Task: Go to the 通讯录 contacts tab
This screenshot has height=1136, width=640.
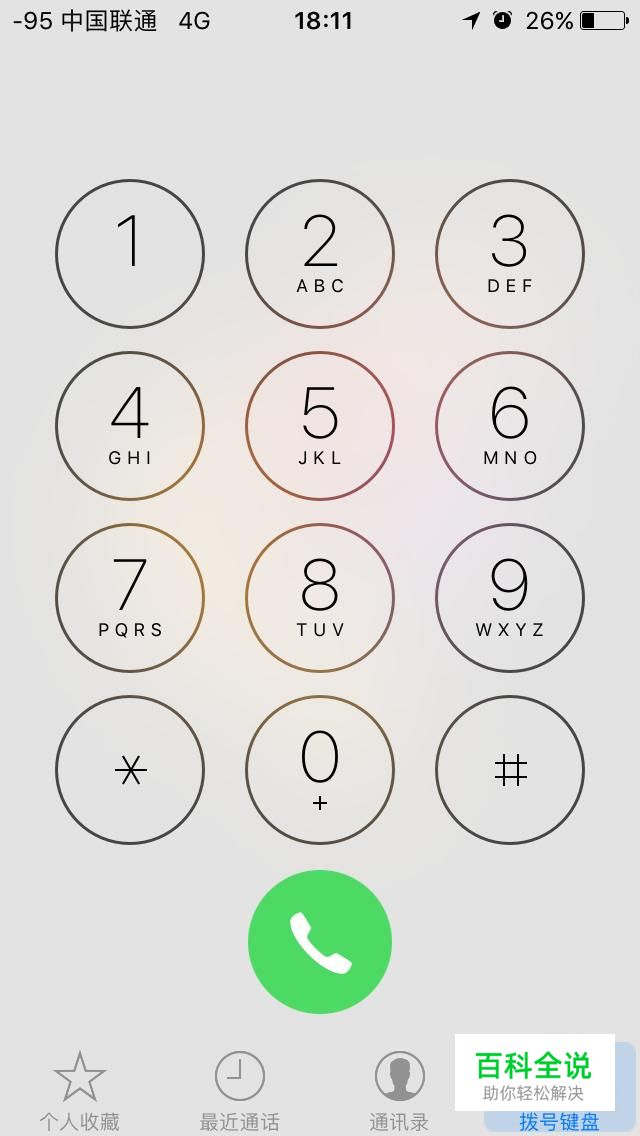Action: (x=399, y=1090)
